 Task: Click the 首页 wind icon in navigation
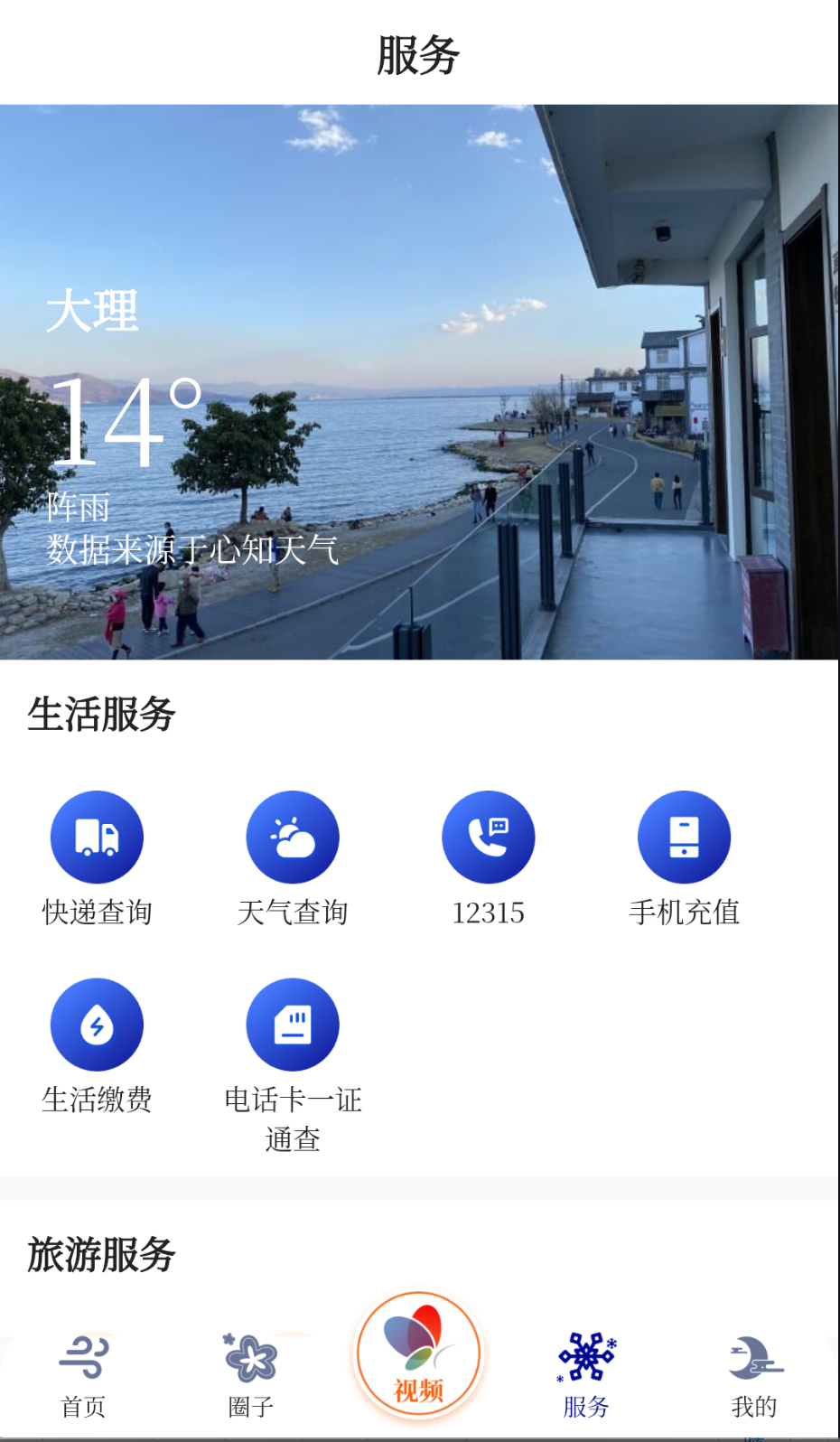coord(86,1351)
